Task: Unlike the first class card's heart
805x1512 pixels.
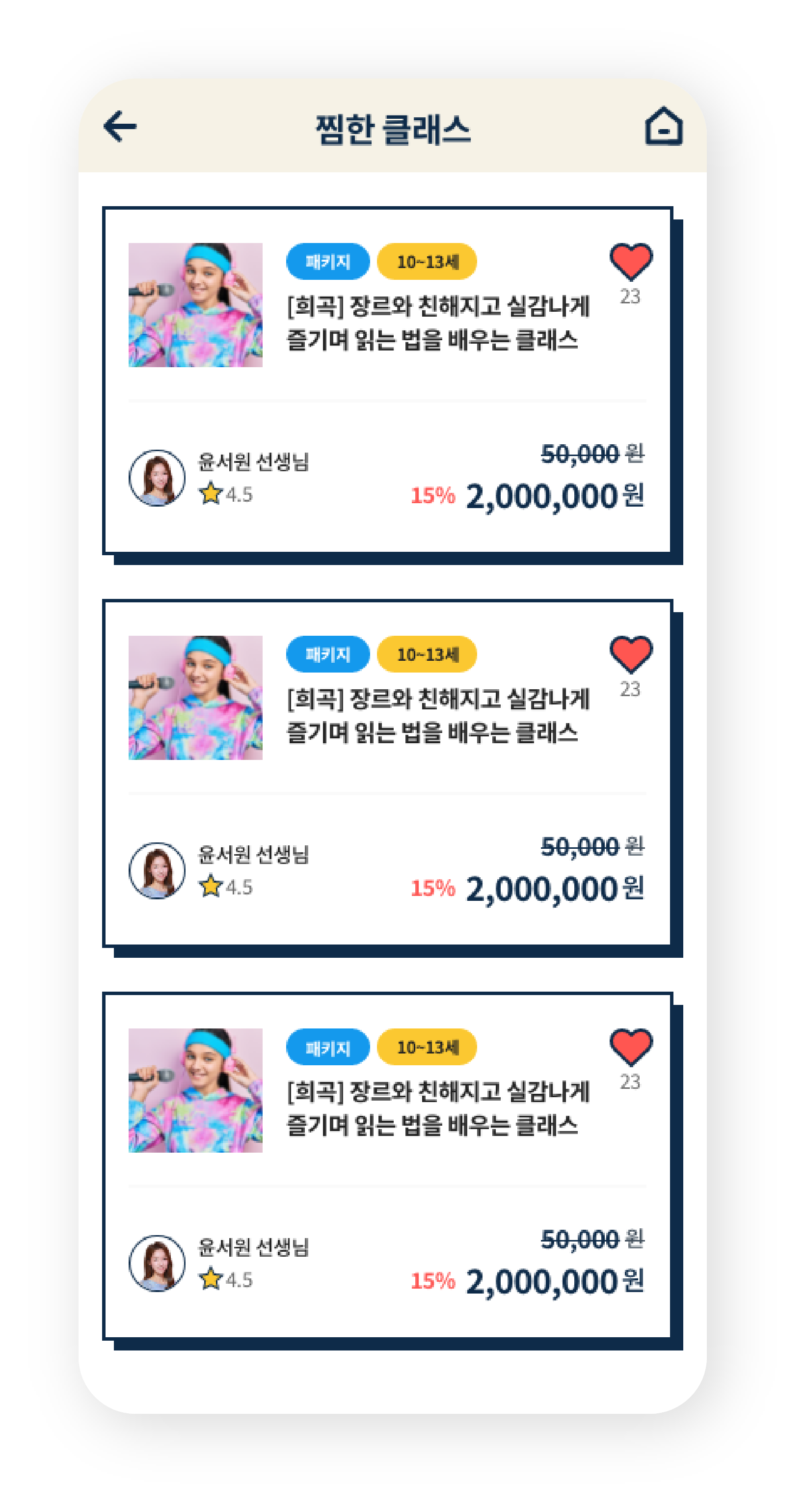Action: coord(631,261)
